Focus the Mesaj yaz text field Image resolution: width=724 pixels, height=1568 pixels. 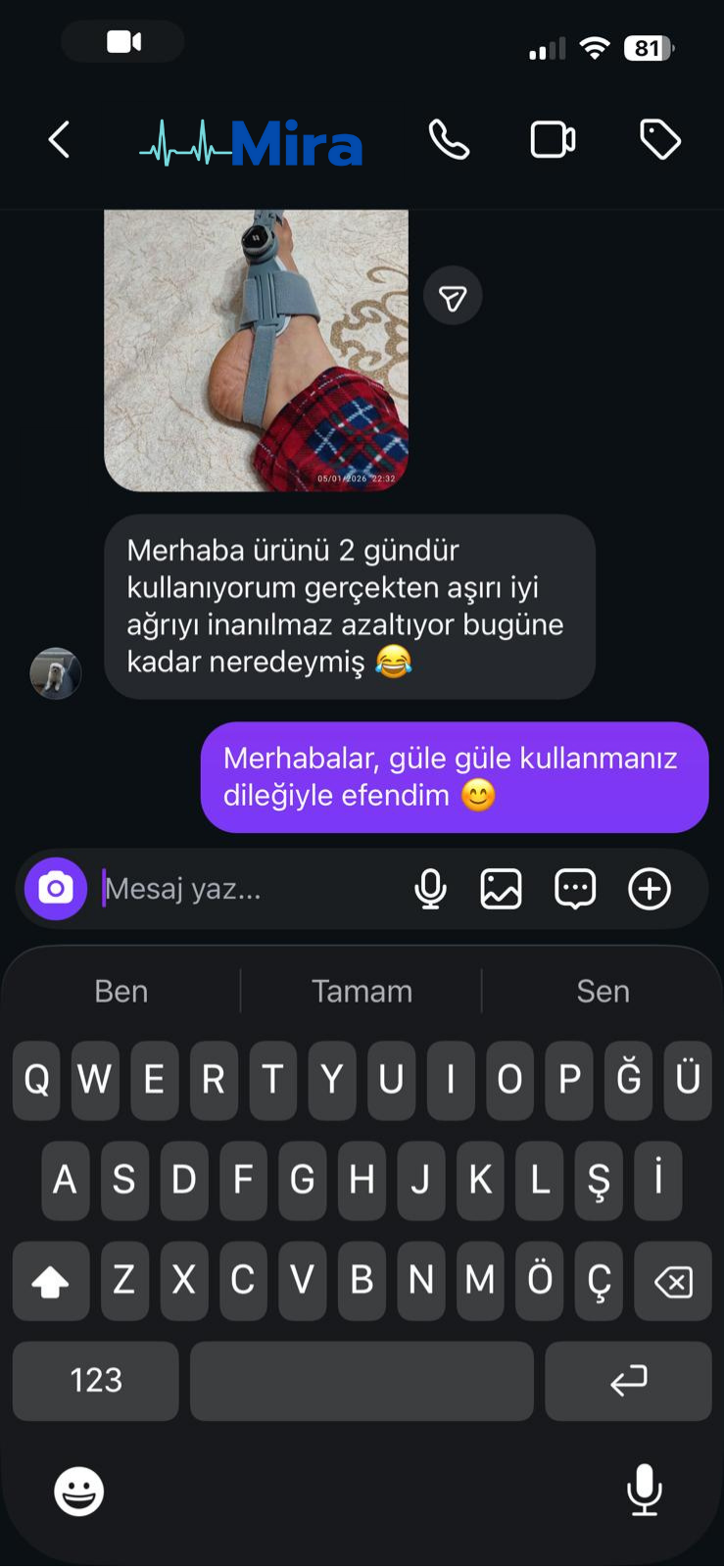pyautogui.click(x=245, y=889)
